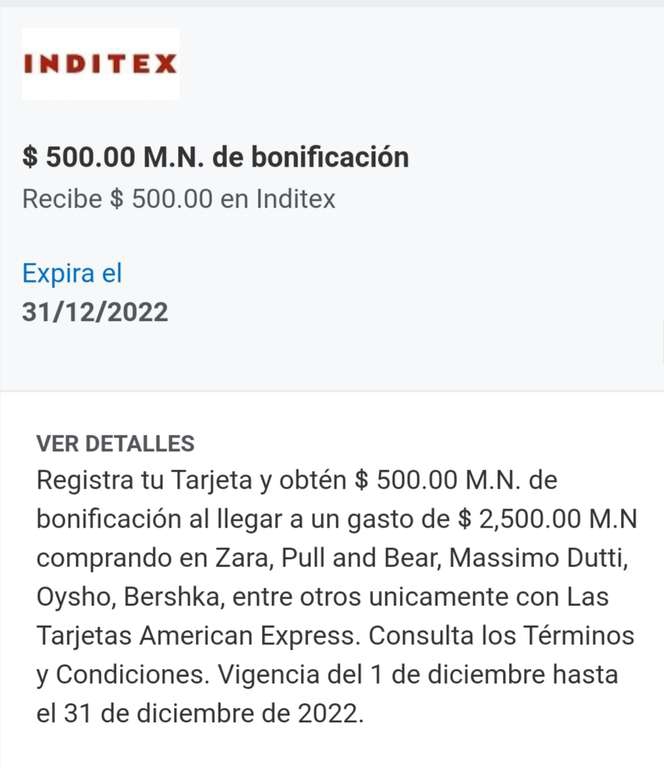Viewport: 664px width, 768px height.
Task: Tap the VER DETALLES section header
Action: (x=115, y=444)
